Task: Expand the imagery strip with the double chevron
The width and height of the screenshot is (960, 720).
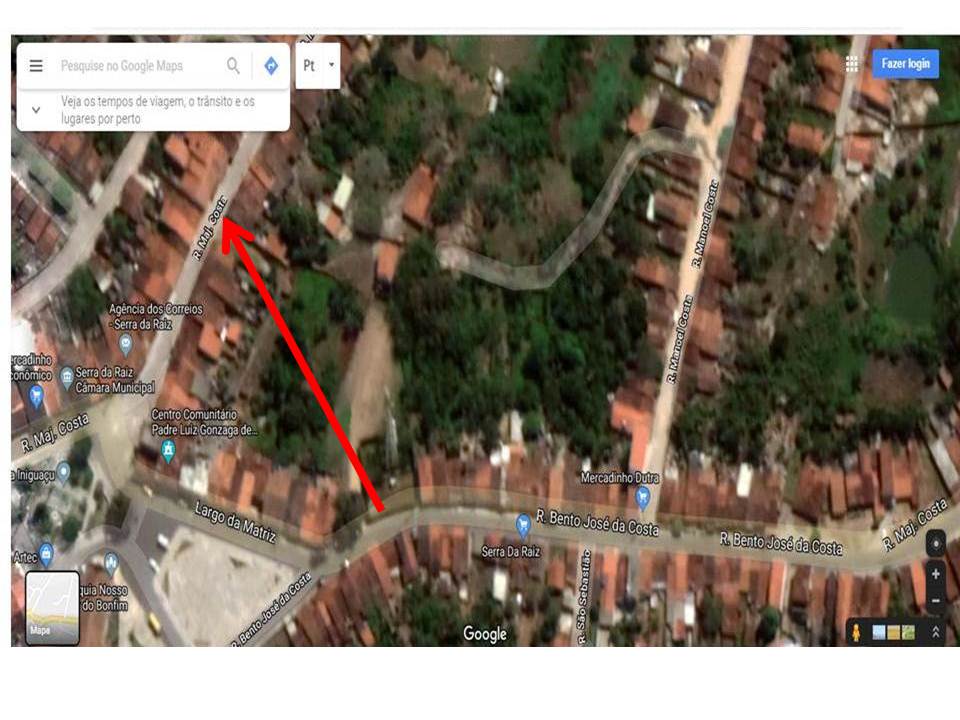Action: tap(936, 632)
